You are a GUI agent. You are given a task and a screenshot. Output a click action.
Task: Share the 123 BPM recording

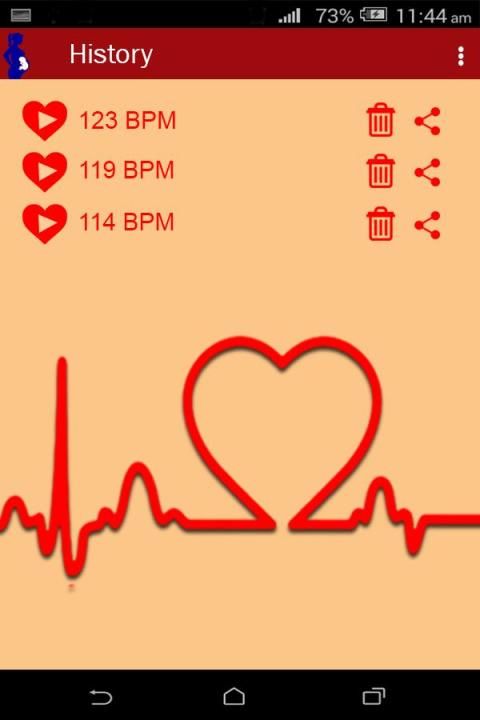428,121
